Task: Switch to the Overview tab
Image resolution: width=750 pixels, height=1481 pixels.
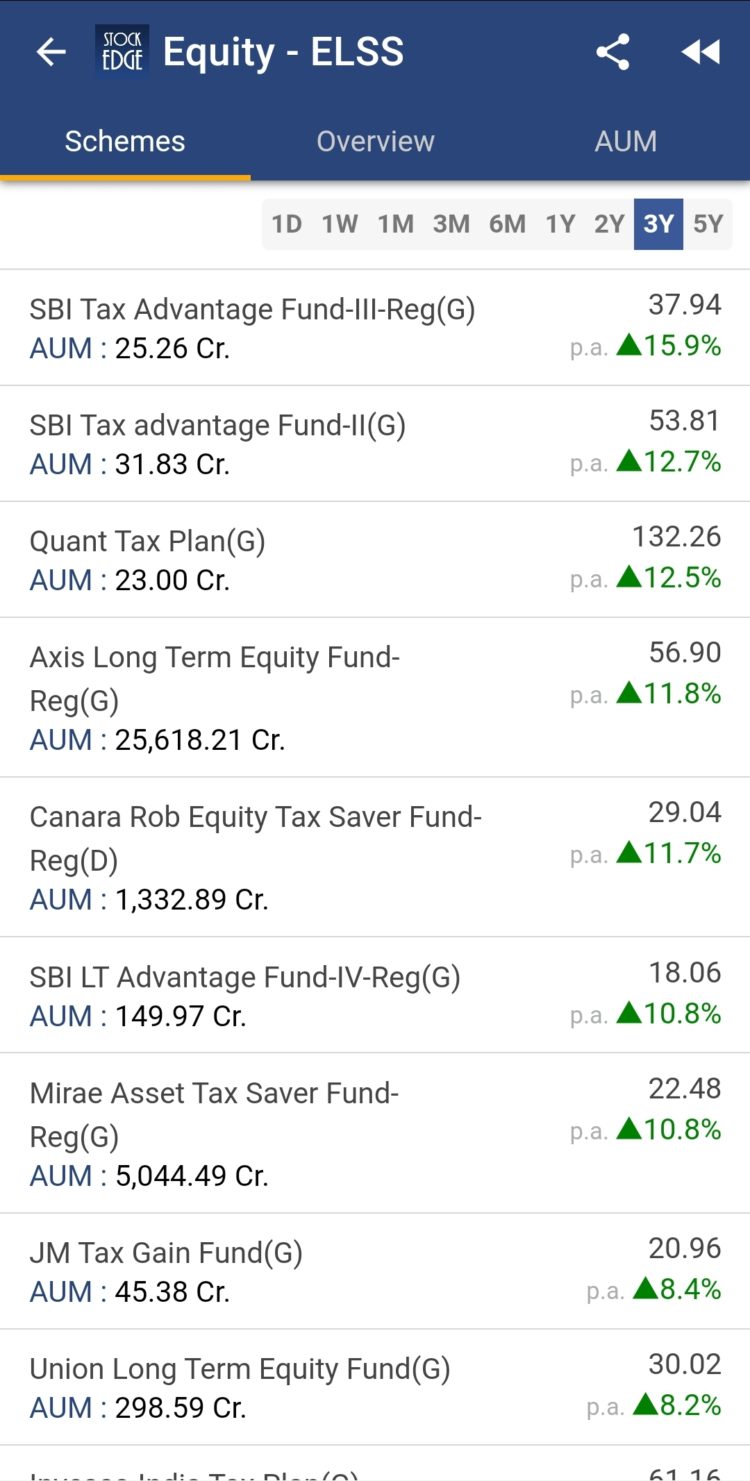Action: pos(375,141)
